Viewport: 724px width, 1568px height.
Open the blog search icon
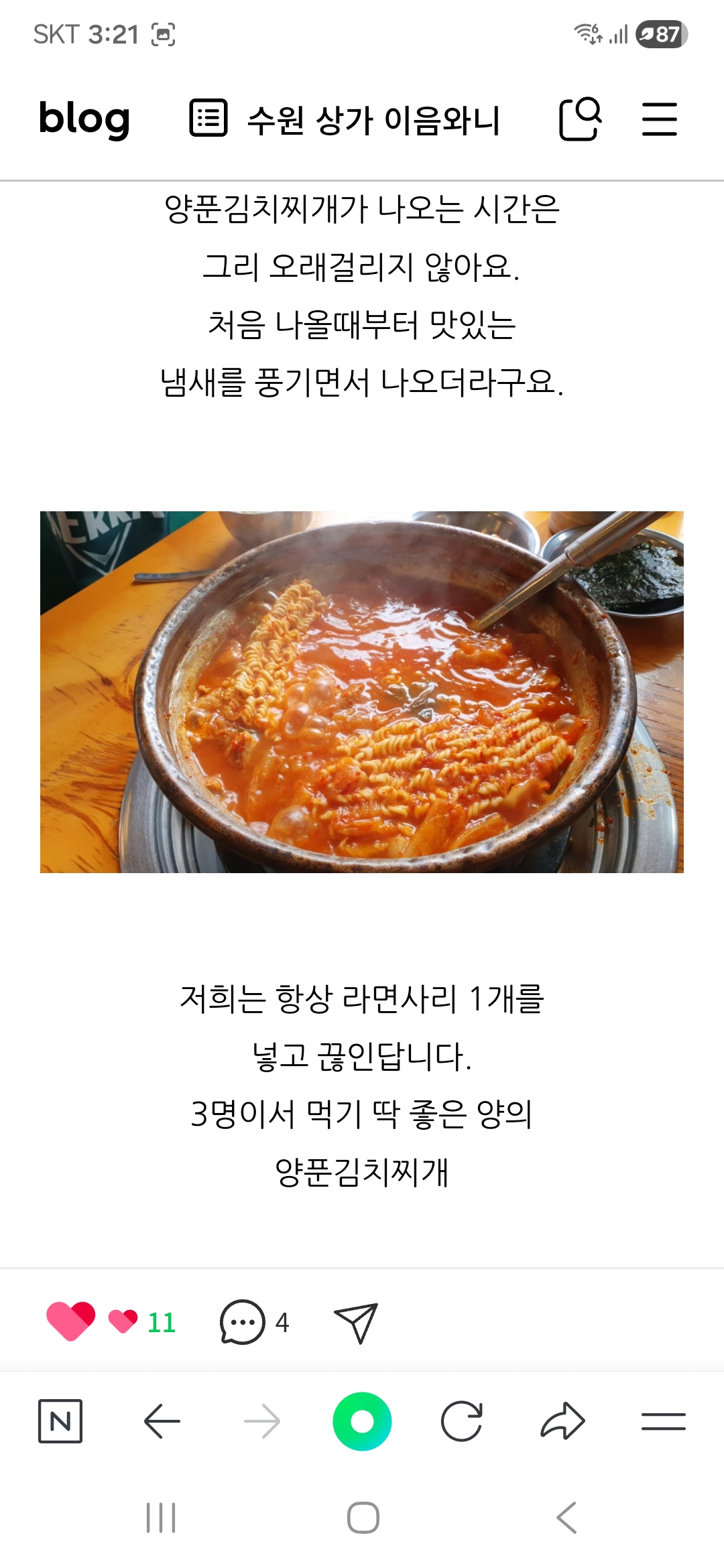[580, 119]
